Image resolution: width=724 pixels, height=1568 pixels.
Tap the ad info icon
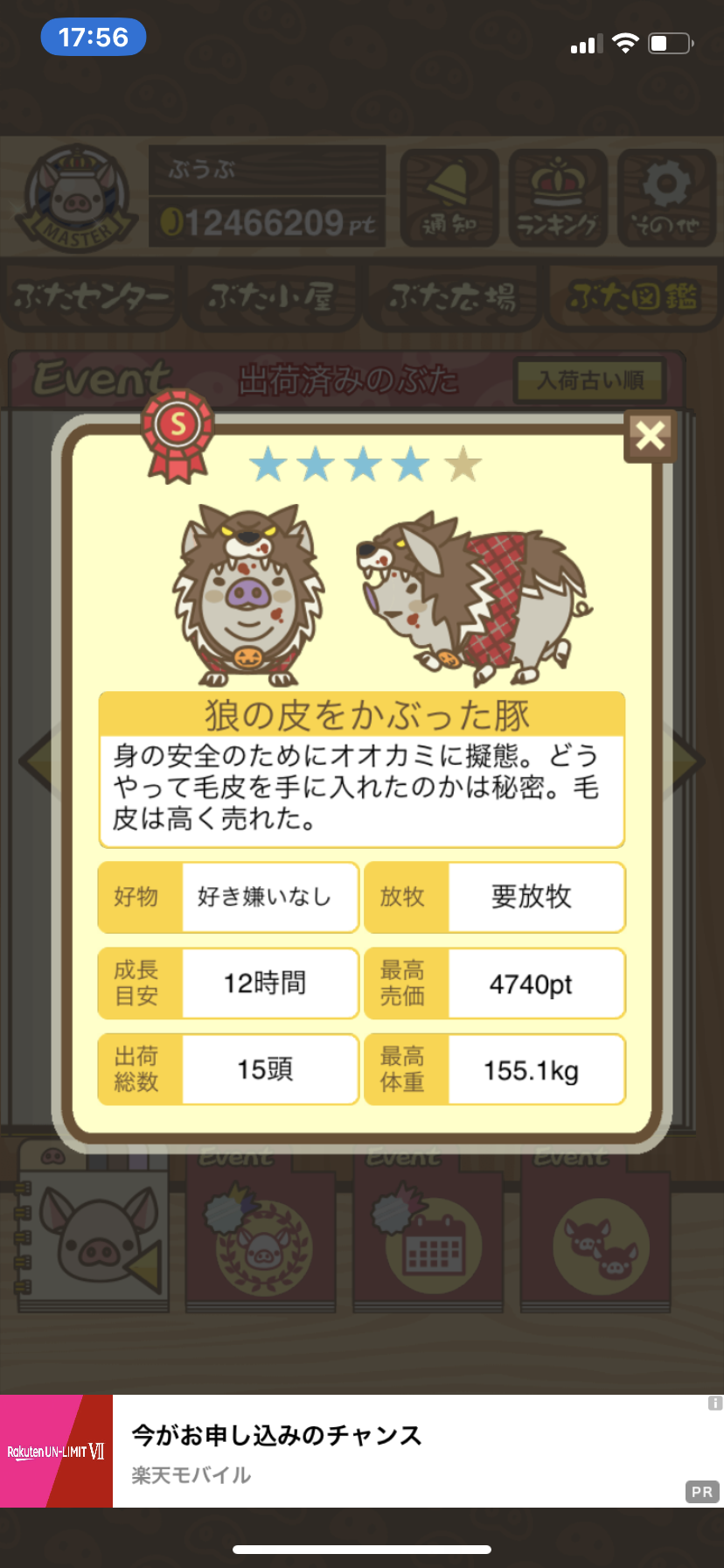pos(714,1403)
